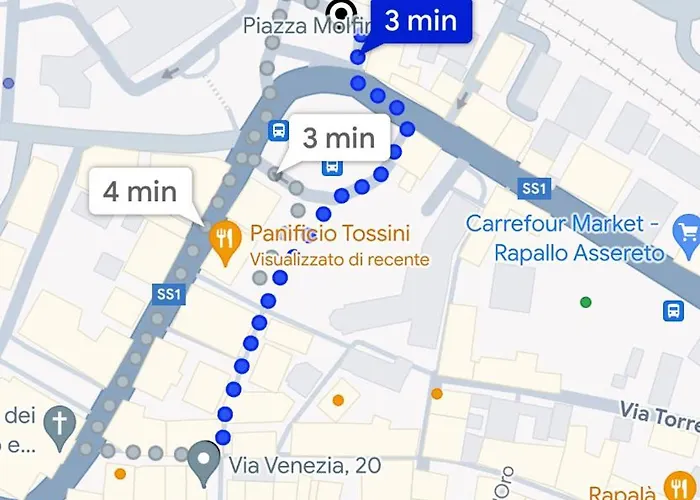Select the alternate 4 min route
The width and height of the screenshot is (700, 500).
click(x=140, y=190)
